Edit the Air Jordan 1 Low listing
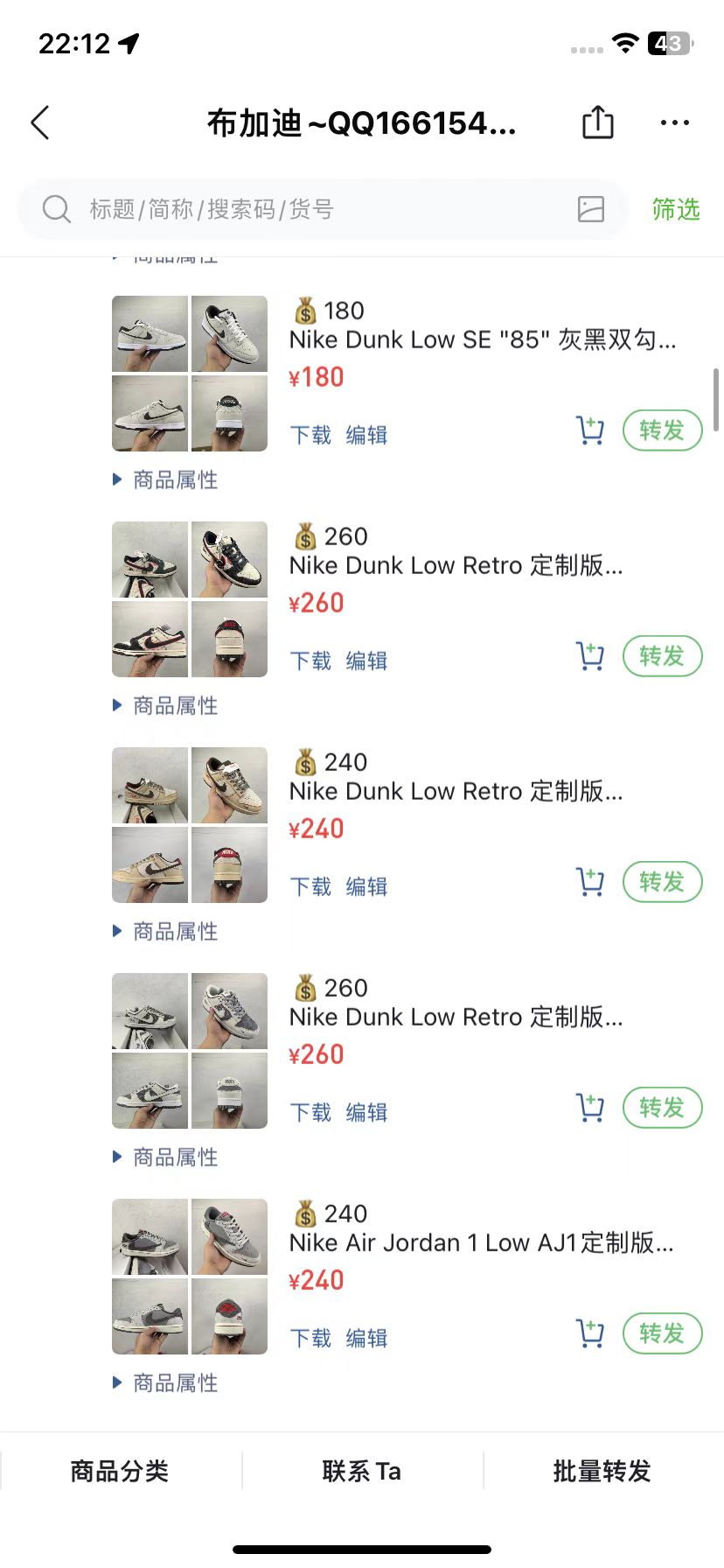The image size is (724, 1568). [x=366, y=1338]
